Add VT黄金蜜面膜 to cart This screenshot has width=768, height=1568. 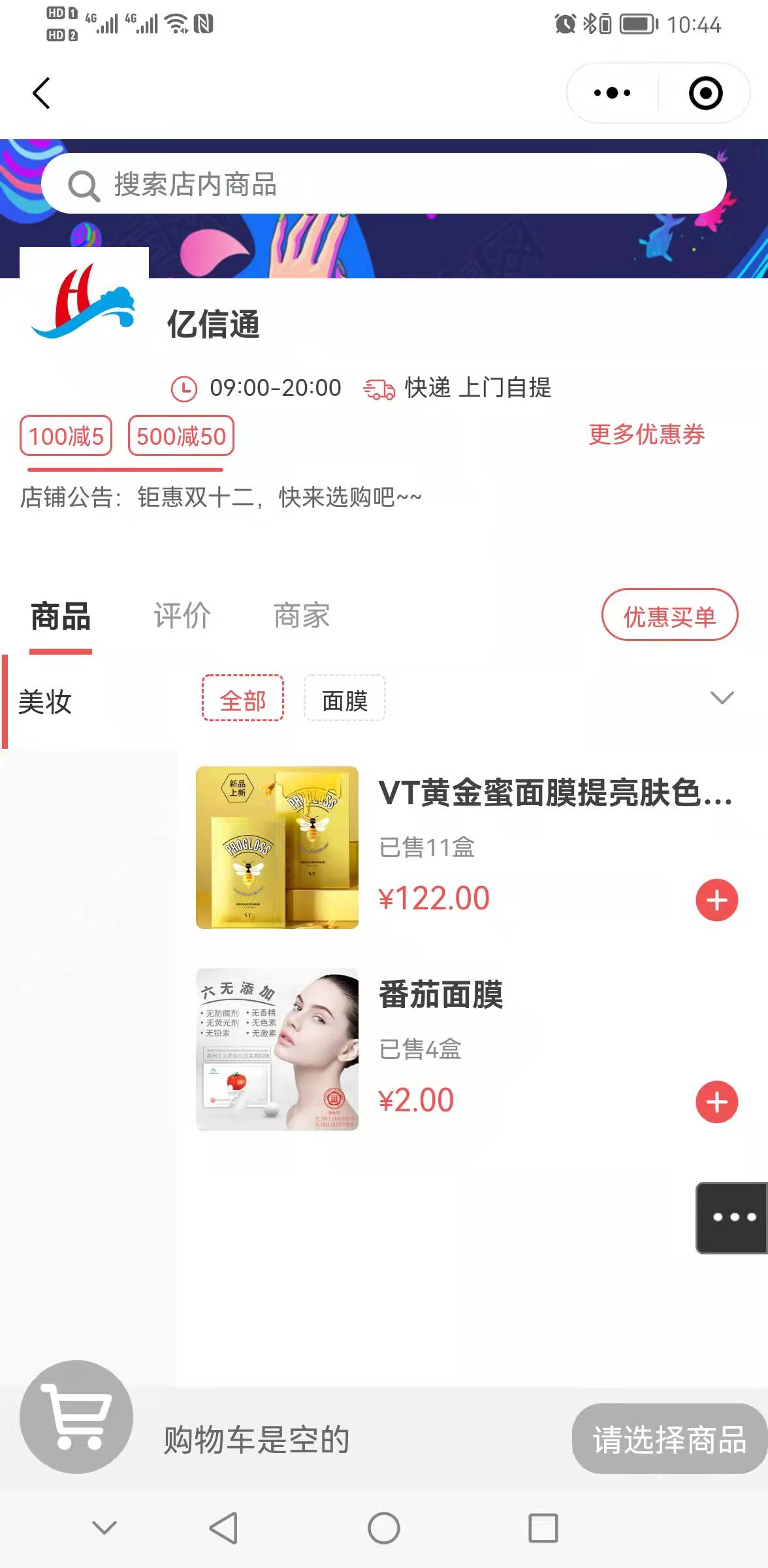[716, 900]
